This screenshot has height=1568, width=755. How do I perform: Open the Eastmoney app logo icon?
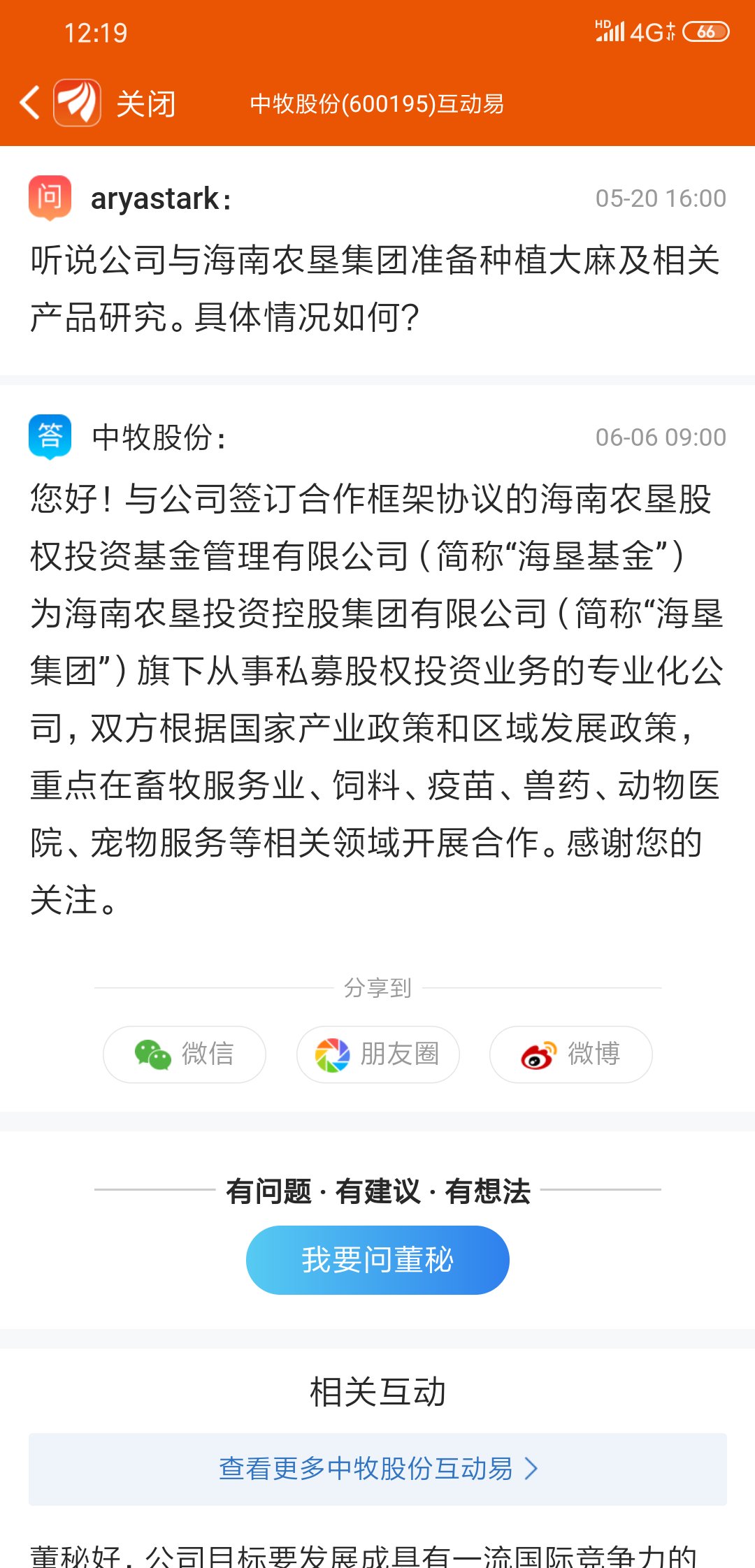click(x=78, y=103)
